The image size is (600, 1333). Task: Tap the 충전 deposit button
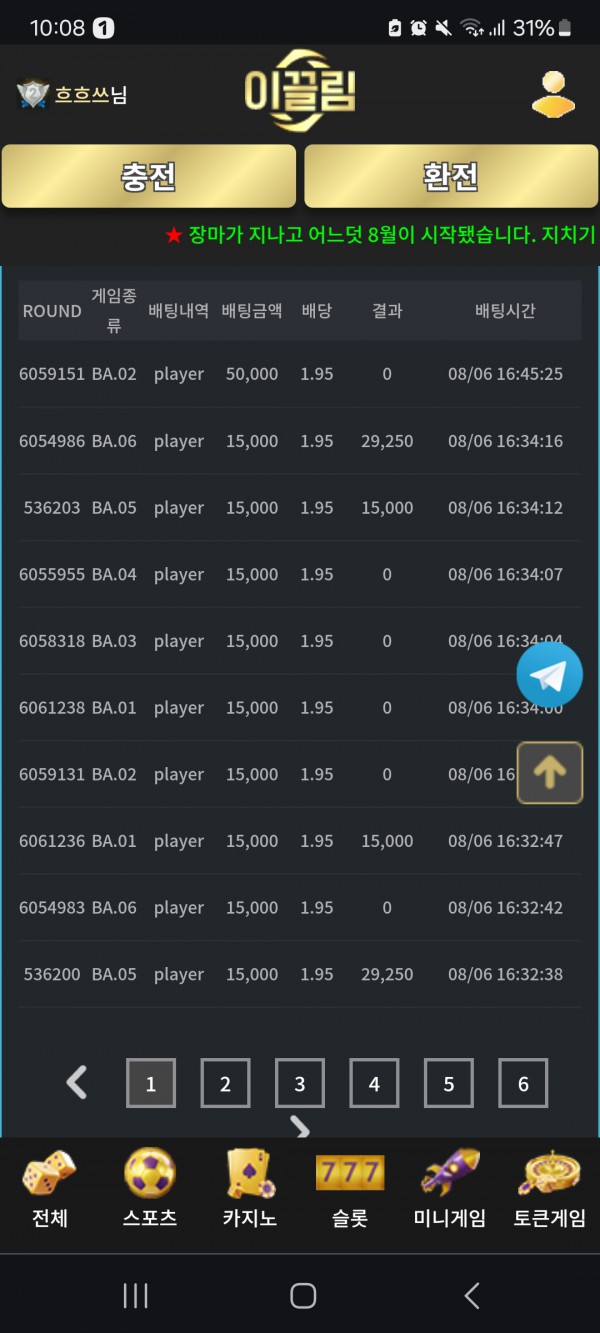pyautogui.click(x=149, y=177)
